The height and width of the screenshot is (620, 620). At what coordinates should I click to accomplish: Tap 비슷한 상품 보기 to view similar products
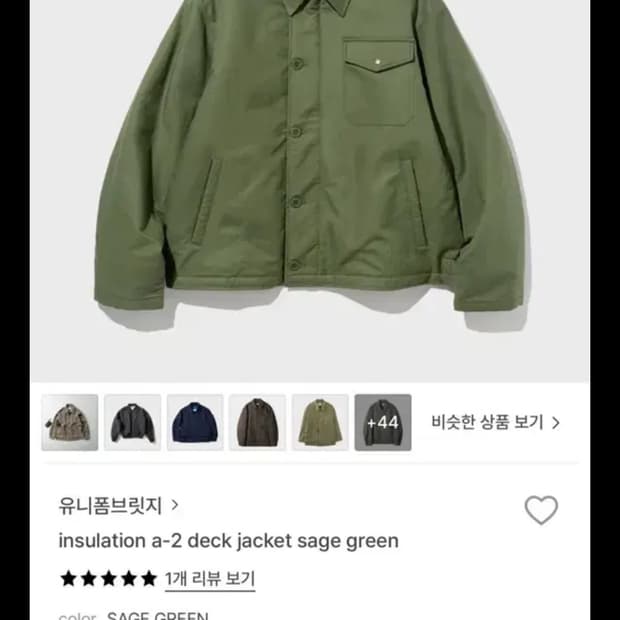495,422
